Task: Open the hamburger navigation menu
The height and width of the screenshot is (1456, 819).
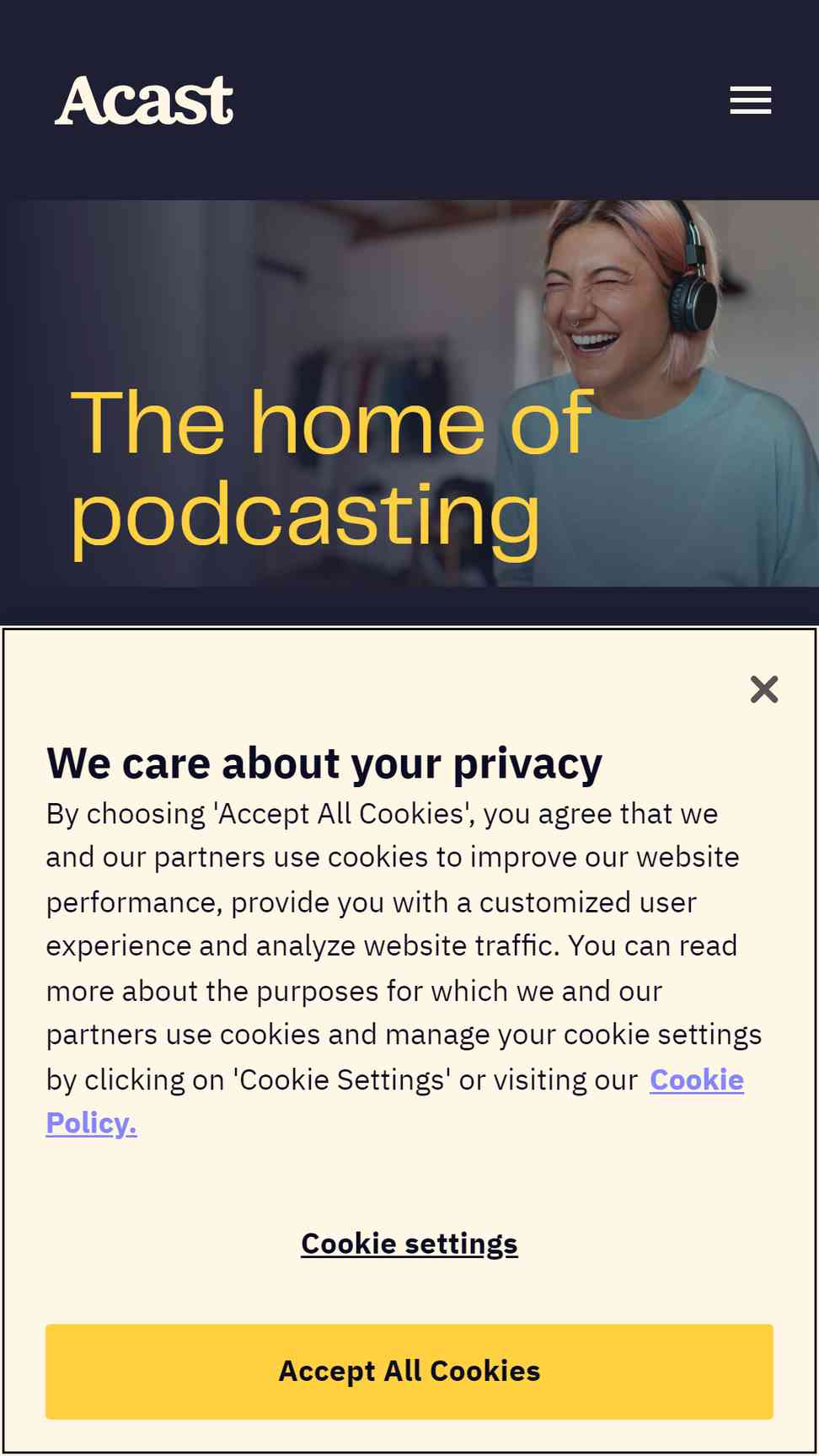Action: (750, 100)
